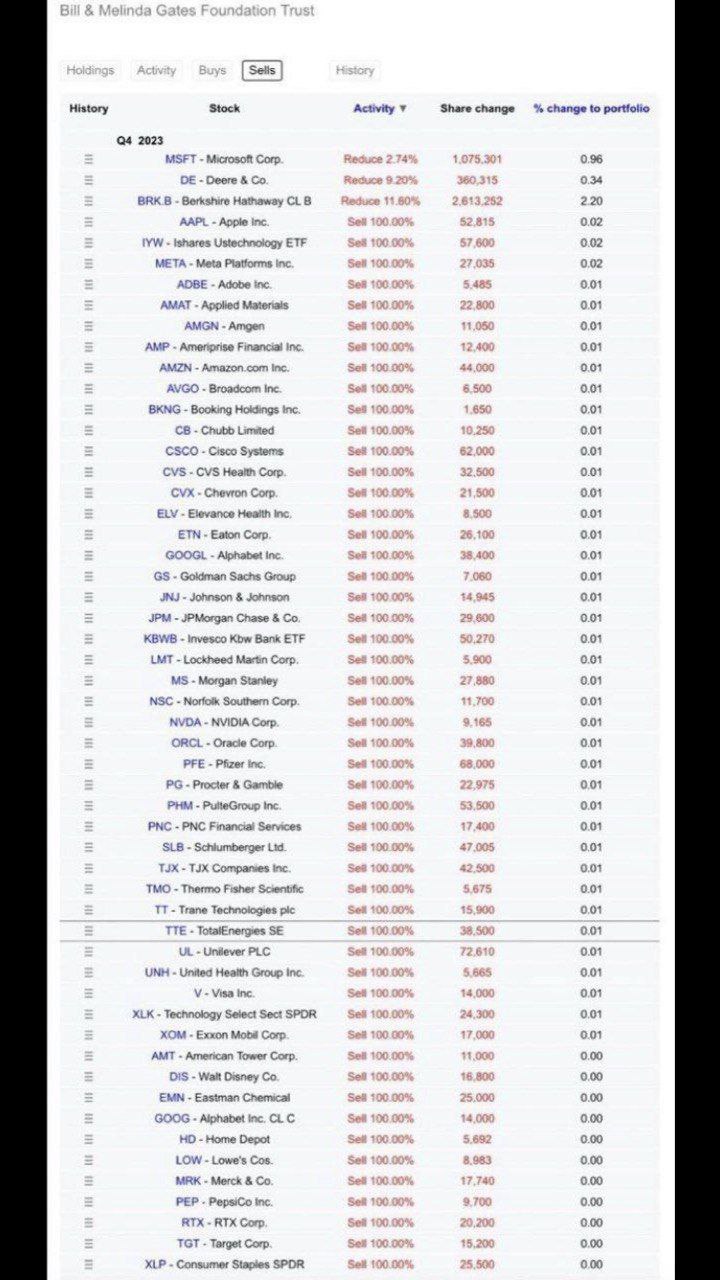The height and width of the screenshot is (1280, 720).
Task: Open the AMZN - Amazon.com Inc. link
Action: coord(224,368)
